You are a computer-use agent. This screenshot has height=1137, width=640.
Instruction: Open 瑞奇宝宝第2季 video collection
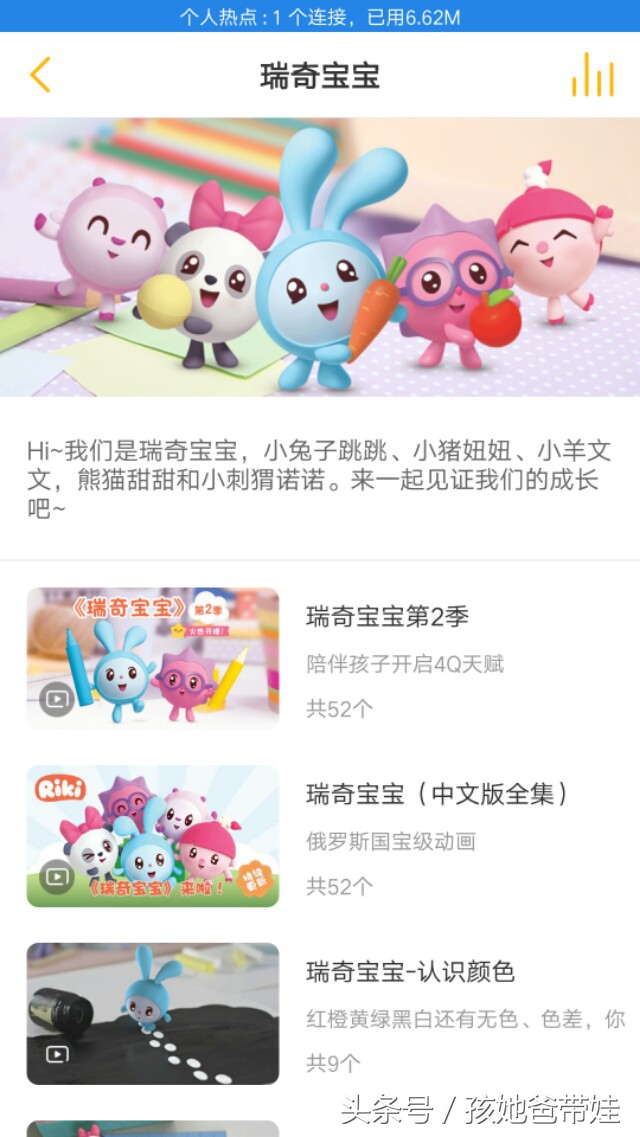click(x=387, y=617)
